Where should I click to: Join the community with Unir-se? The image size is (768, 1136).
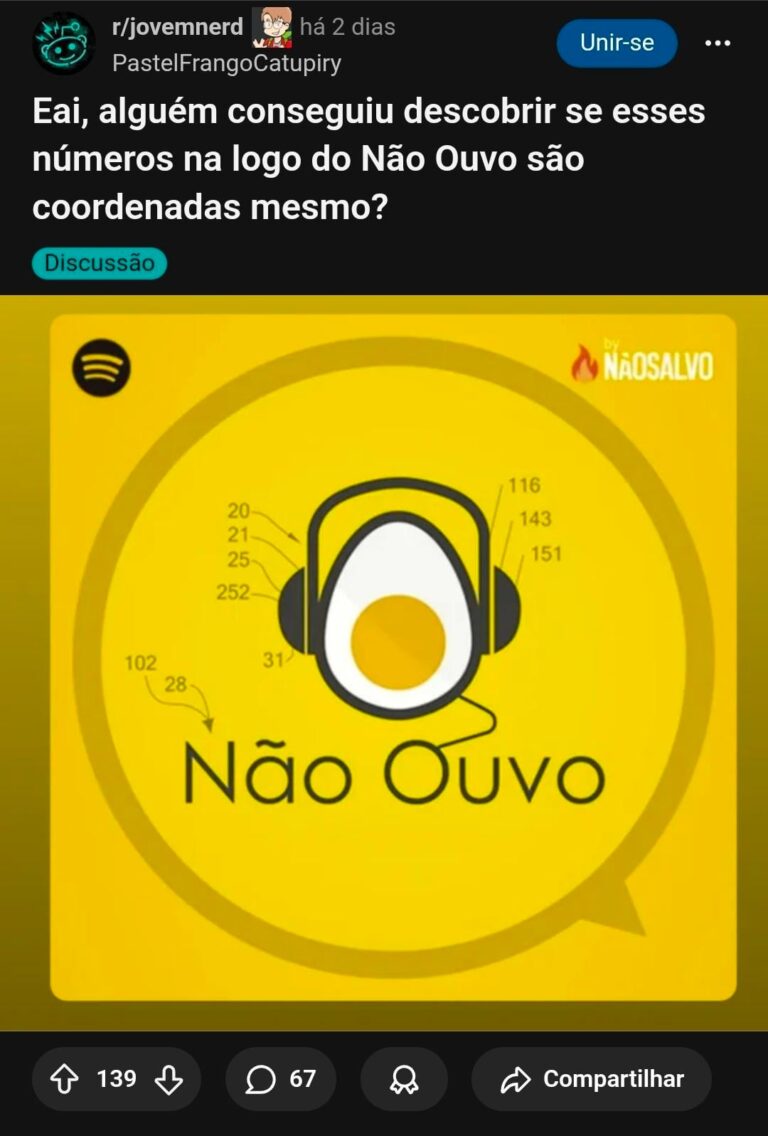[616, 43]
